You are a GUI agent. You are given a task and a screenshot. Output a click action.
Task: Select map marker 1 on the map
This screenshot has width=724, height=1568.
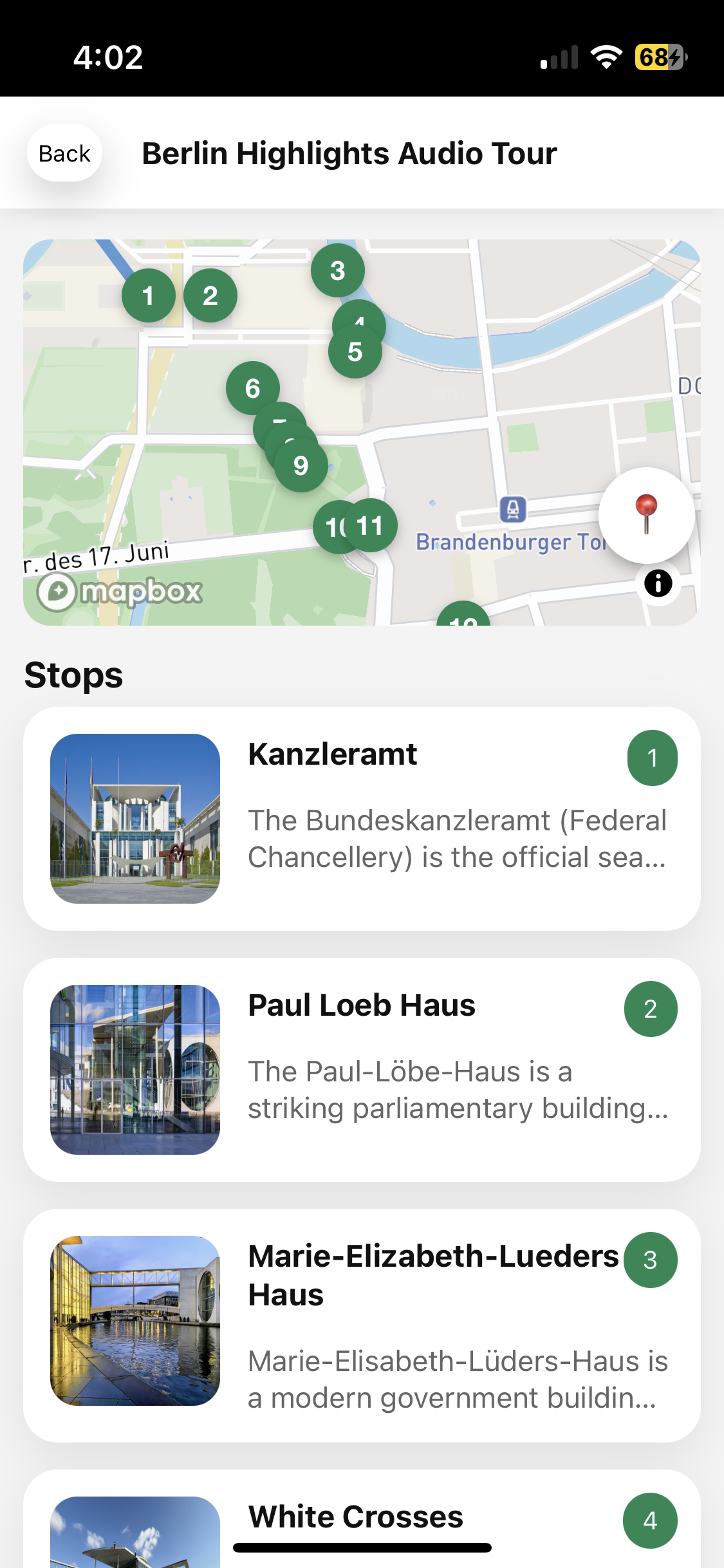click(147, 295)
